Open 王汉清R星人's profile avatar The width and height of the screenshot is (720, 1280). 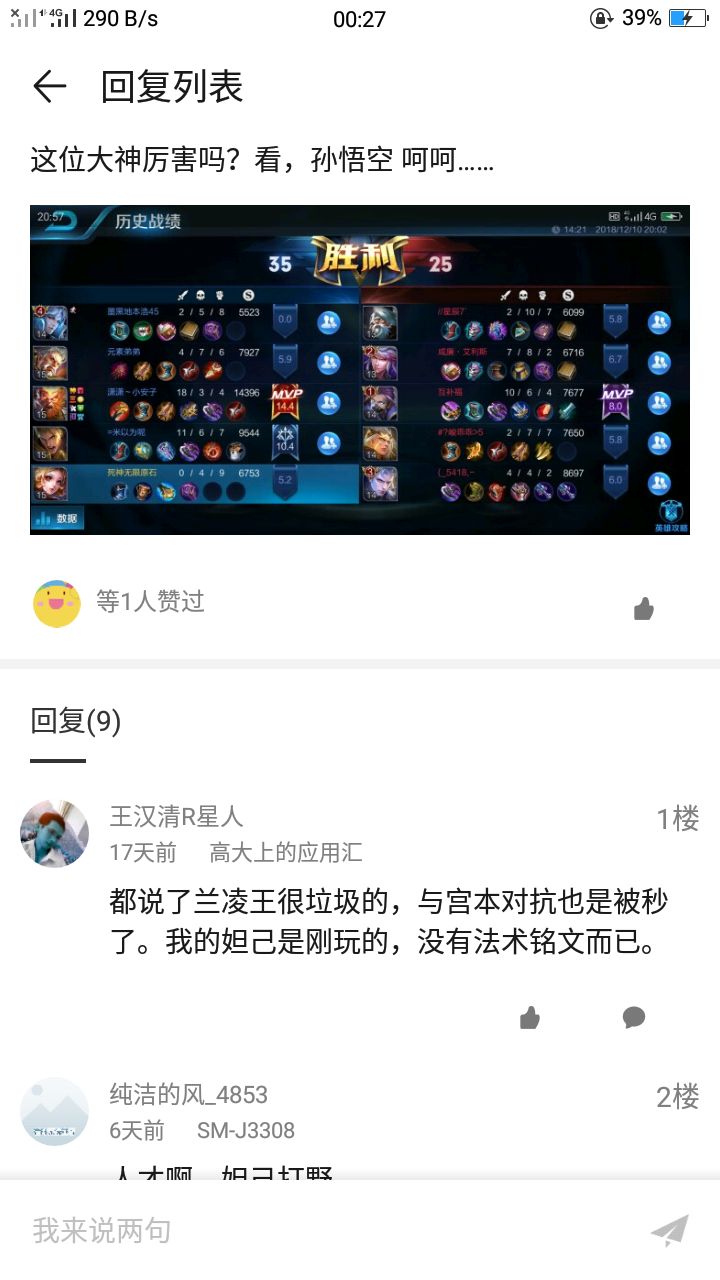[x=55, y=833]
